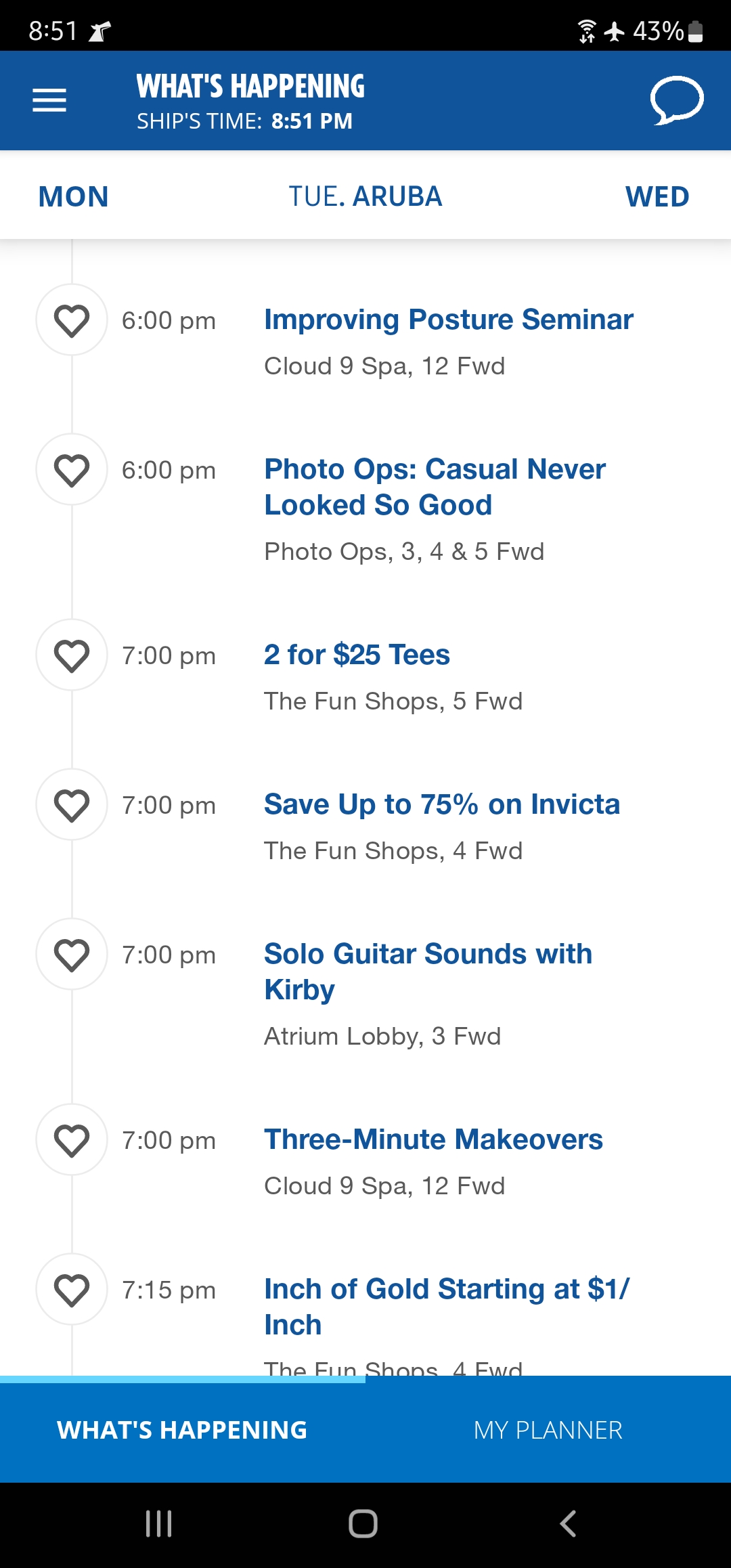
Task: Go back using the system back button
Action: coord(568,1524)
